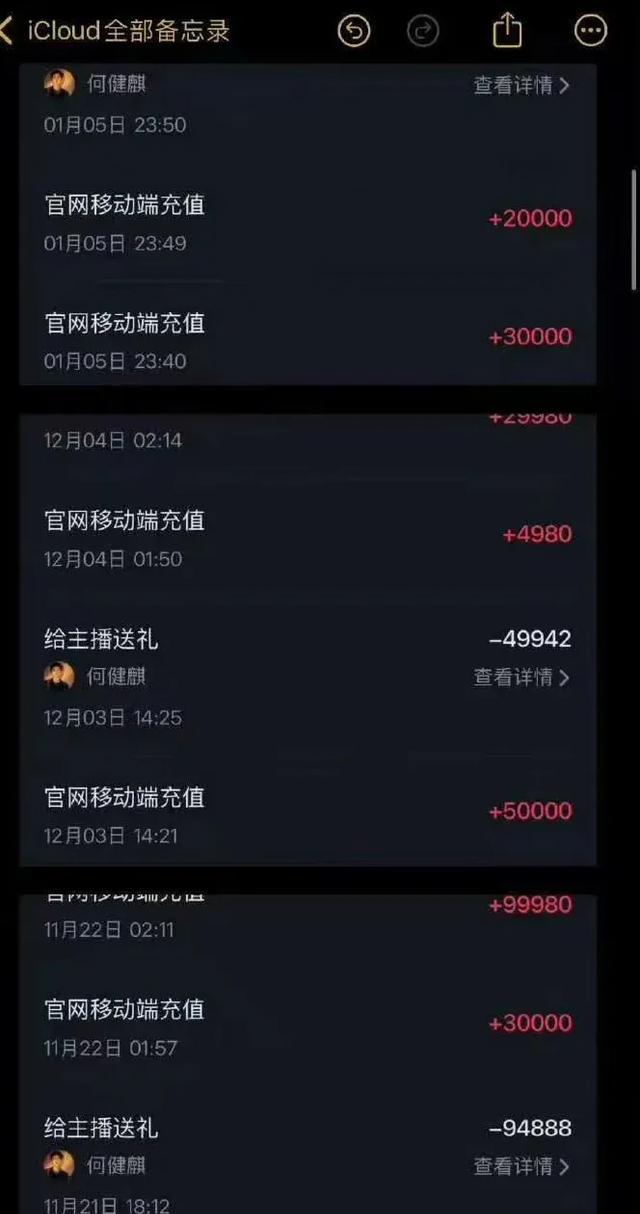Go back to iCloud全部备忘录 list
This screenshot has width=640, height=1214.
(115, 31)
